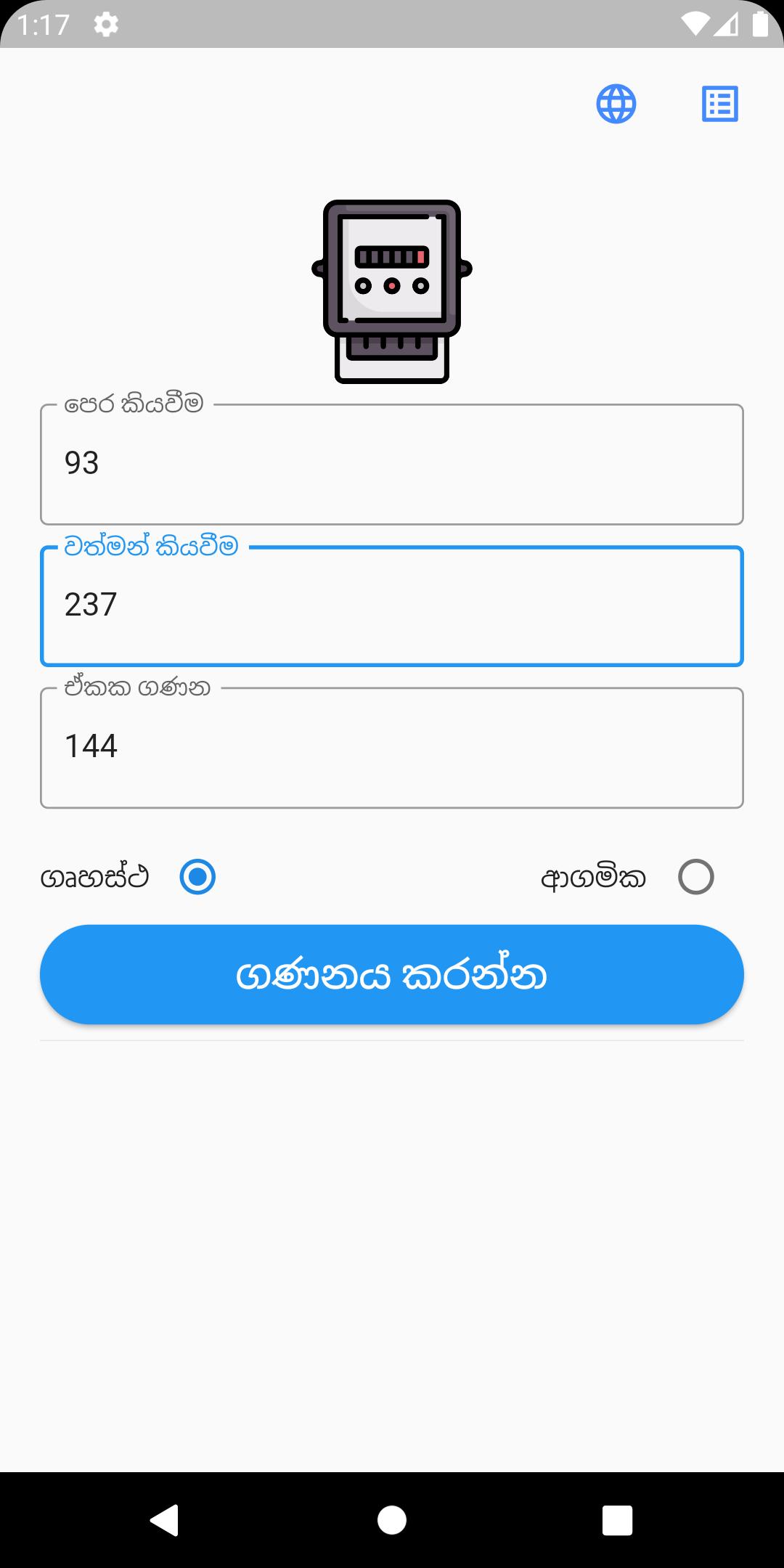The image size is (784, 1568).
Task: Select the ගෘහස්ථ radio option
Action: (x=197, y=877)
